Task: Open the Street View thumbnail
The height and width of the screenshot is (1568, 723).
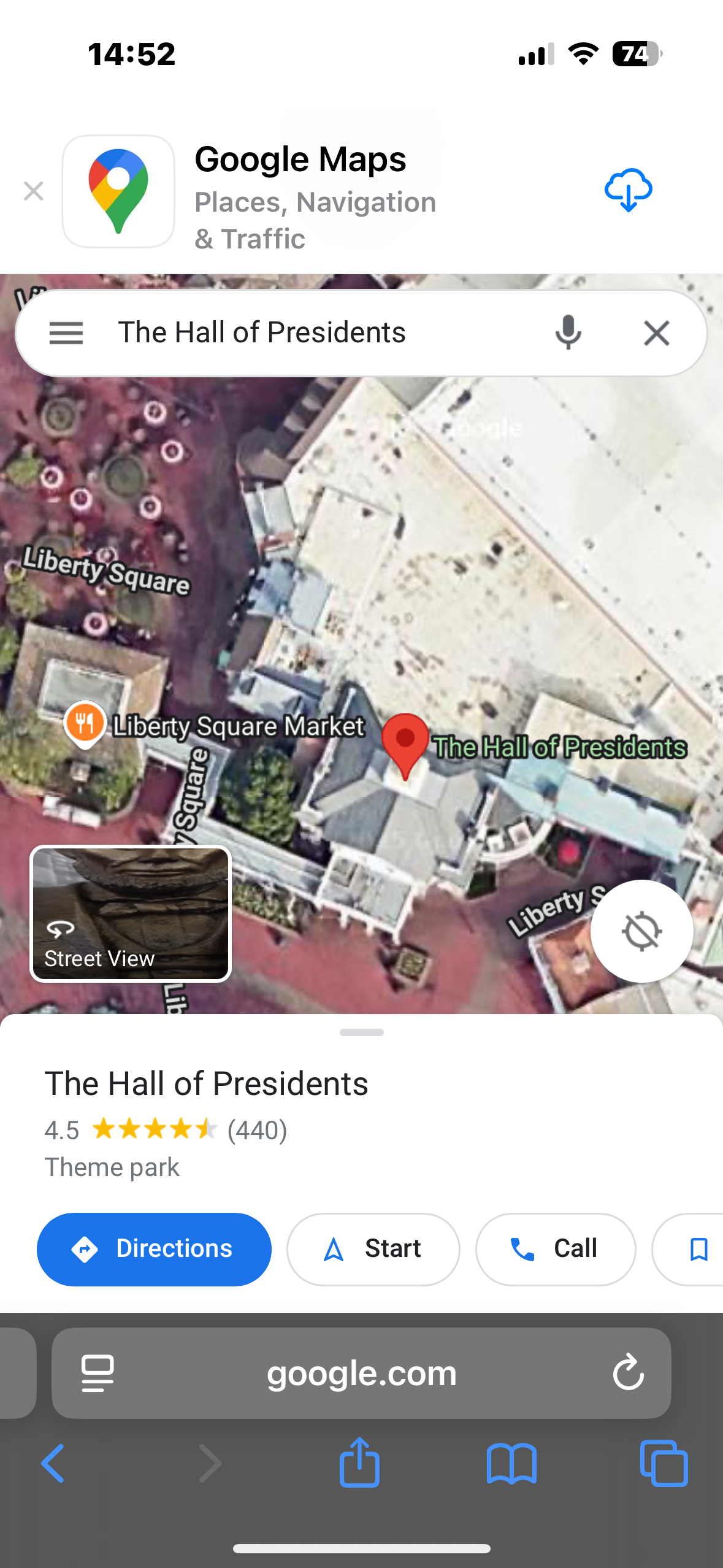Action: coord(131,913)
